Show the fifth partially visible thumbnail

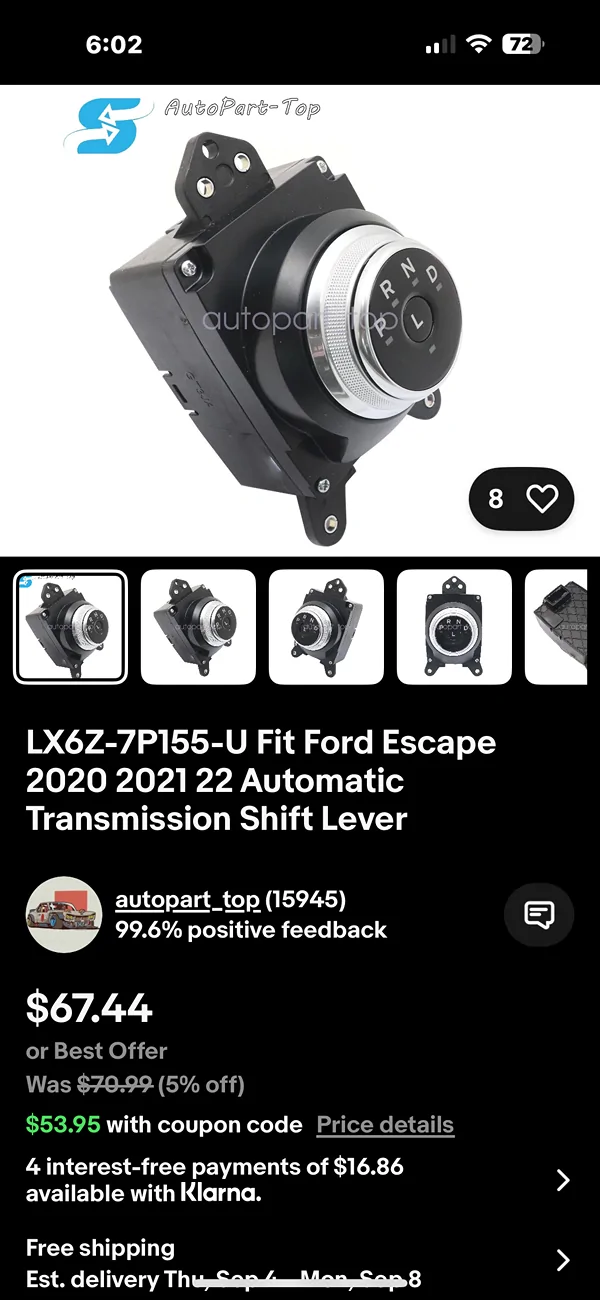tap(562, 627)
